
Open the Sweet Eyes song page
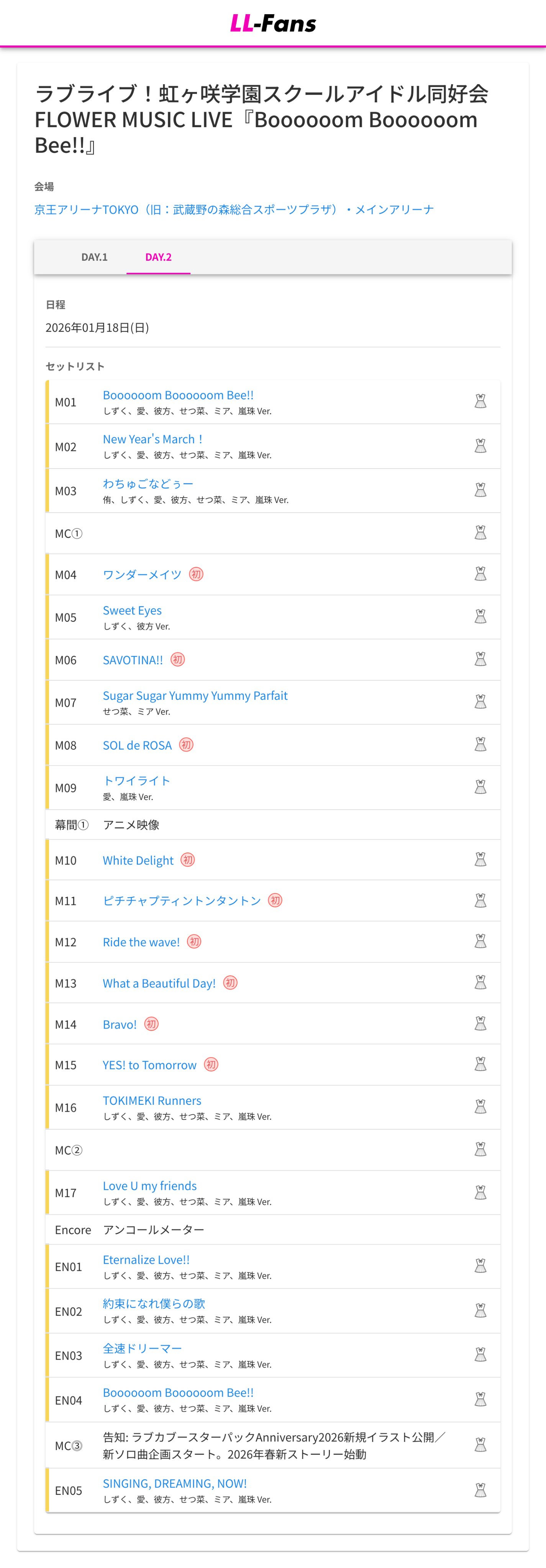pyautogui.click(x=132, y=611)
